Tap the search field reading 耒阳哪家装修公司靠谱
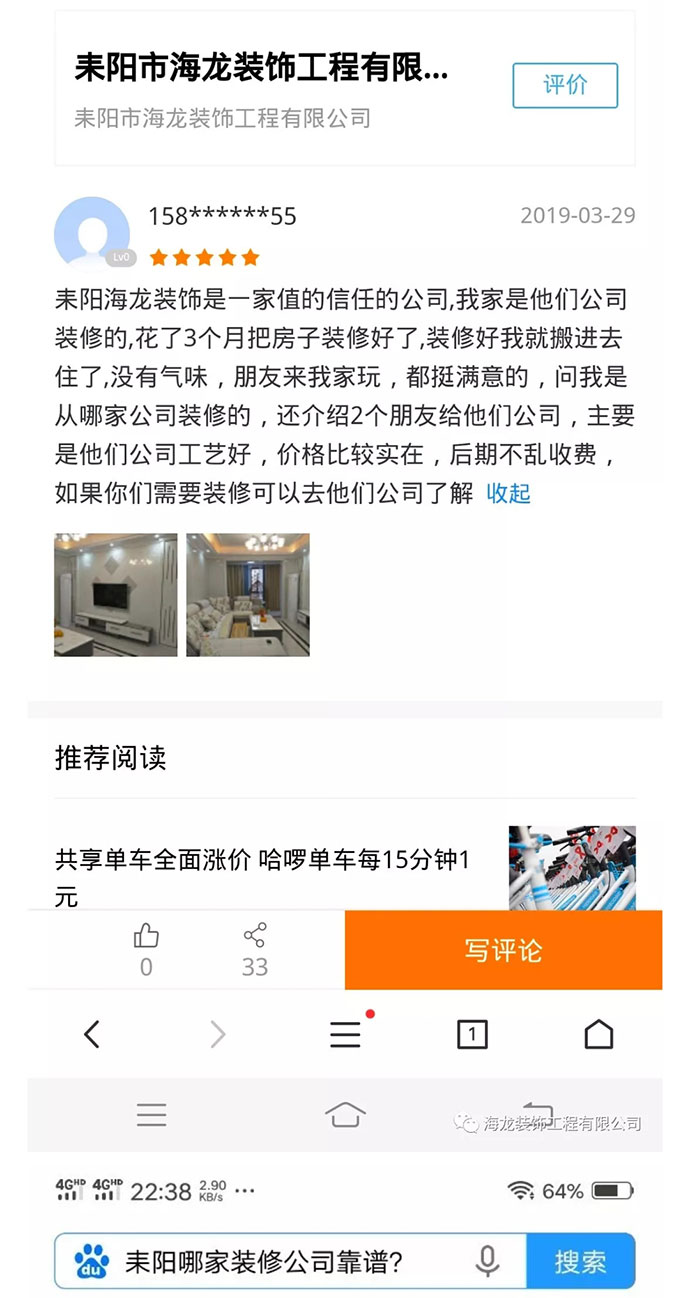This screenshot has height=1298, width=690. (x=263, y=1261)
